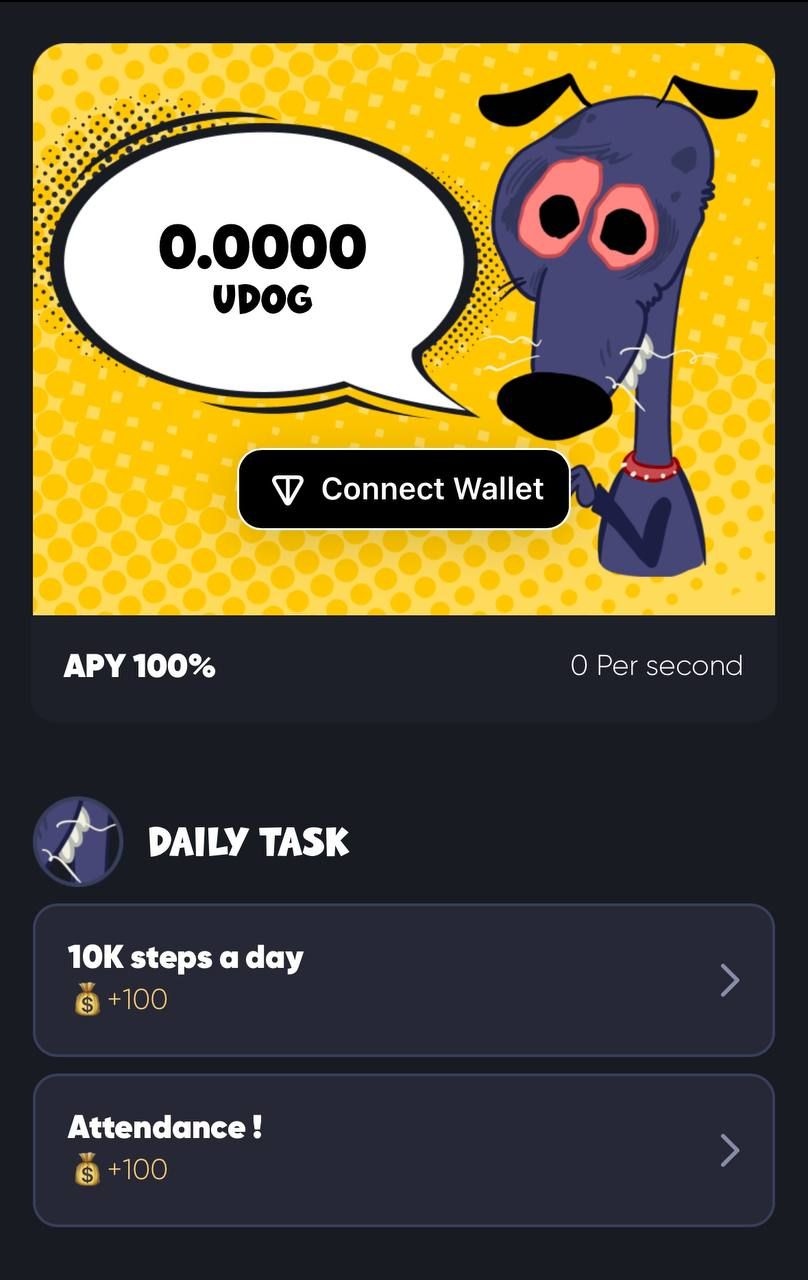Open details via the right arrow on first task

pos(729,980)
